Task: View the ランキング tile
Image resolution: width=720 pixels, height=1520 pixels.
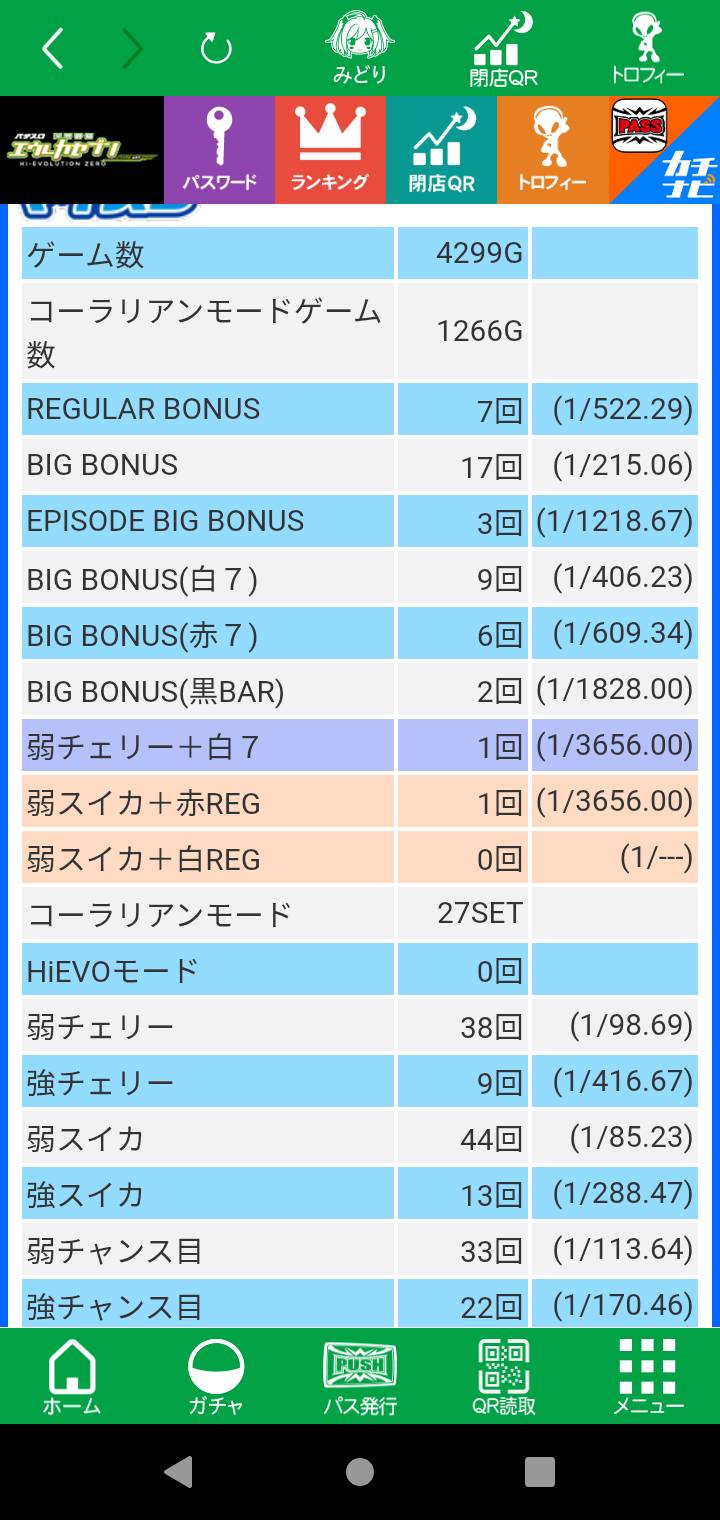Action: [x=330, y=150]
